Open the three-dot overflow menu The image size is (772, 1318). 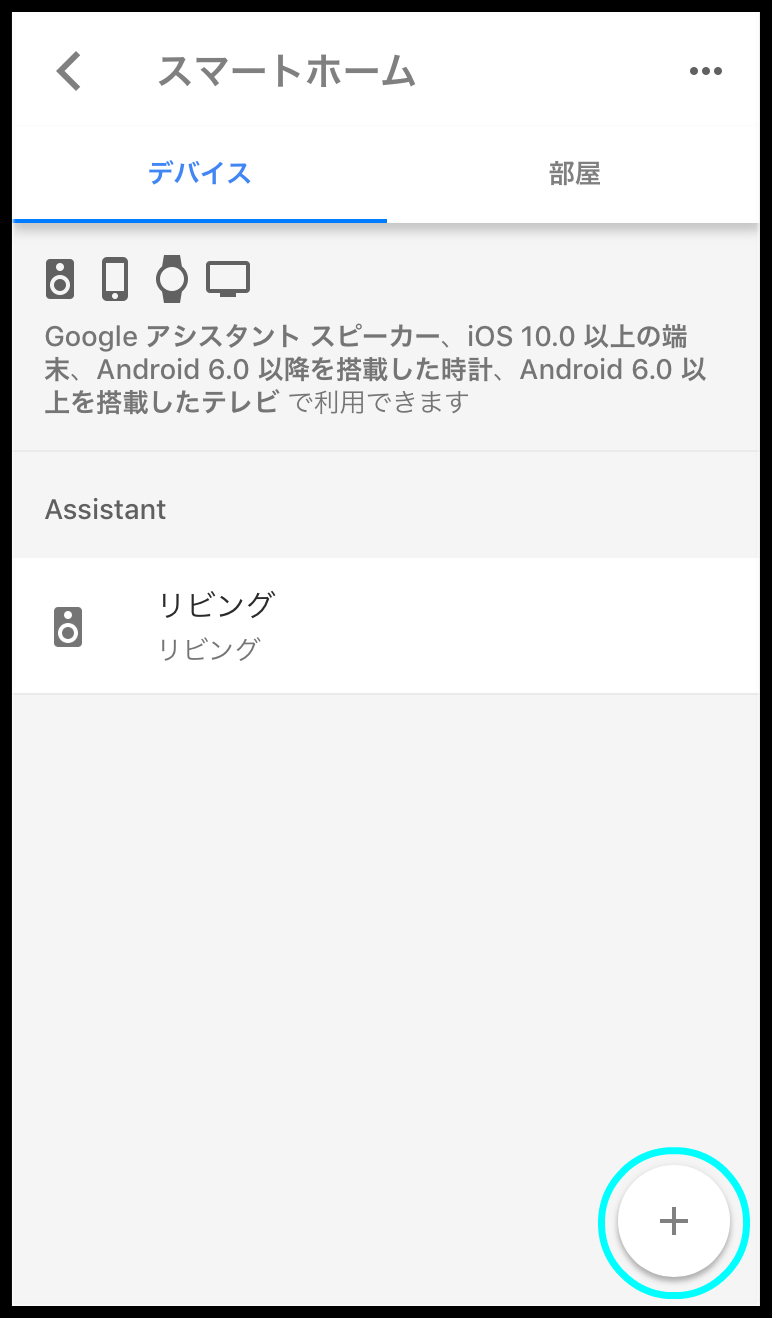pos(706,71)
